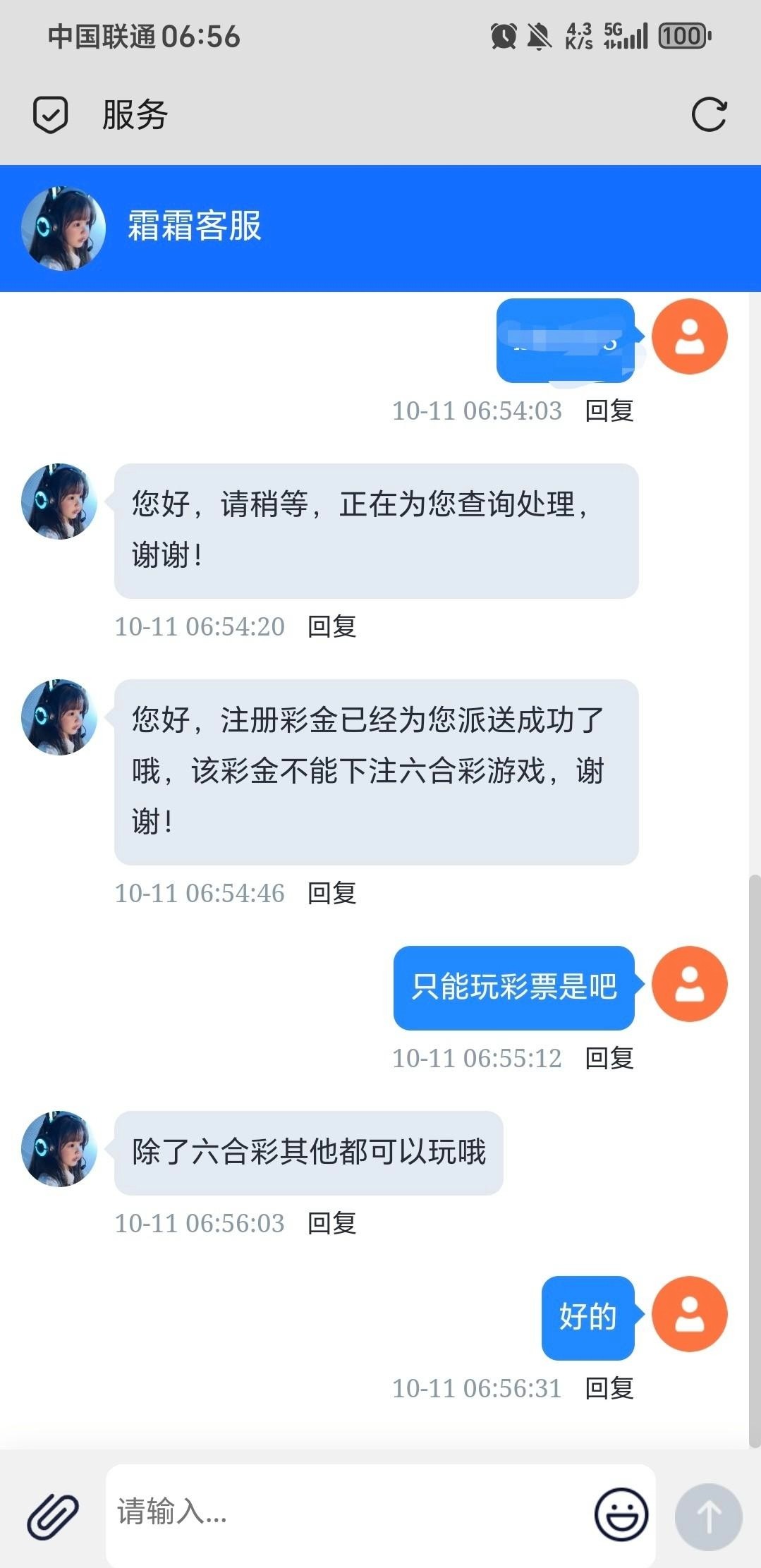This screenshot has width=761, height=1568.
Task: Click the blurred user message bubble
Action: [x=566, y=341]
